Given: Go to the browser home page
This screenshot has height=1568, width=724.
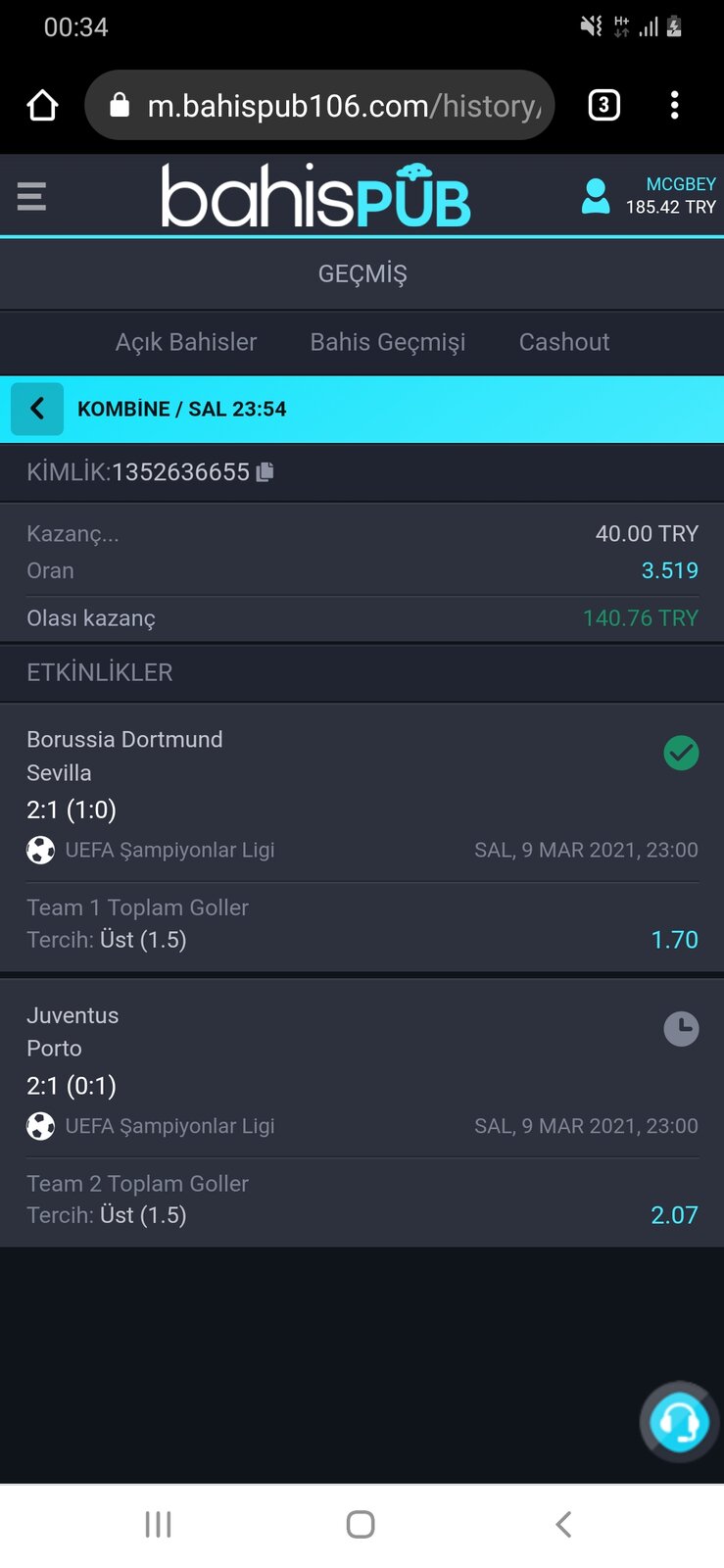Looking at the screenshot, I should tap(42, 105).
